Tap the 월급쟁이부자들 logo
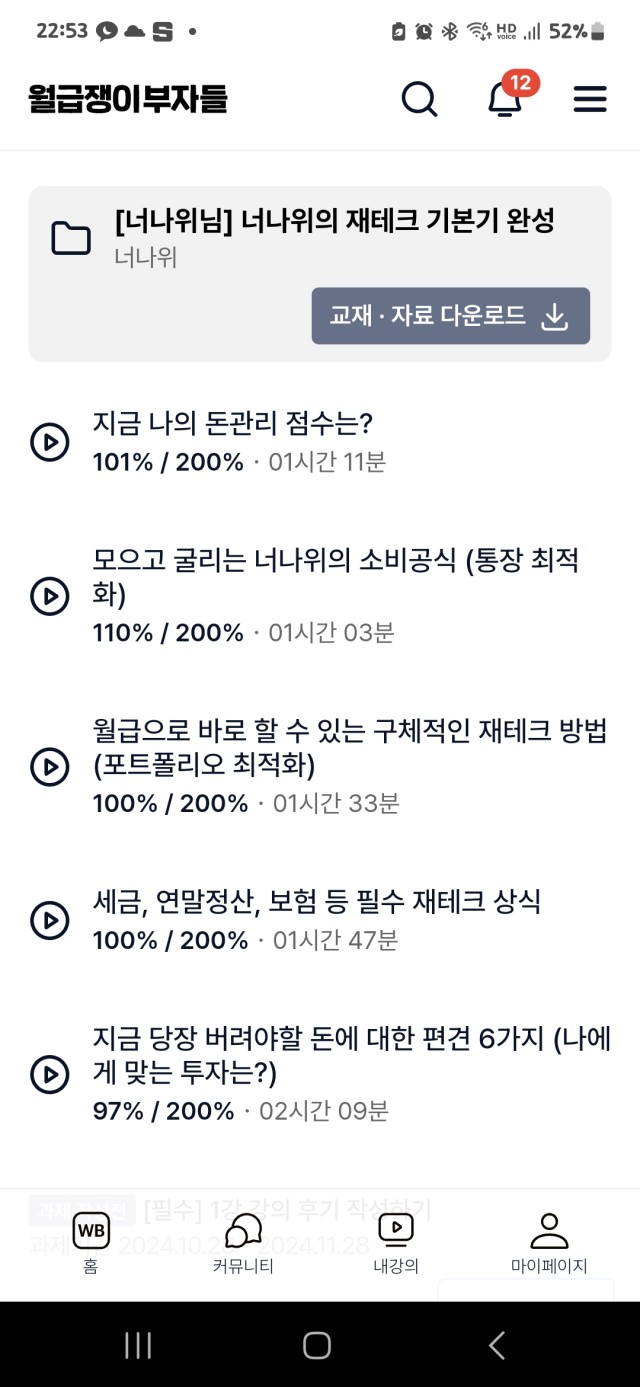640x1387 pixels. point(128,99)
